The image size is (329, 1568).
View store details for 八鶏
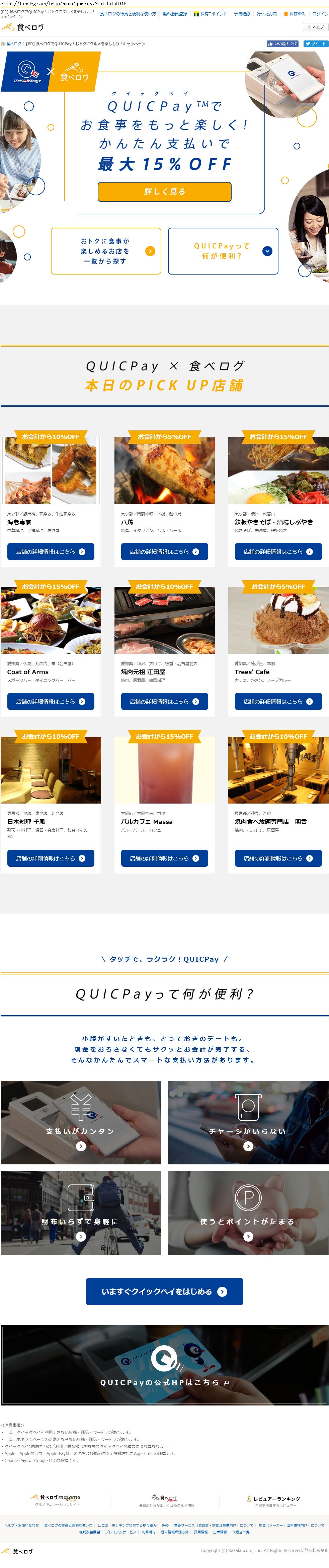(x=165, y=552)
